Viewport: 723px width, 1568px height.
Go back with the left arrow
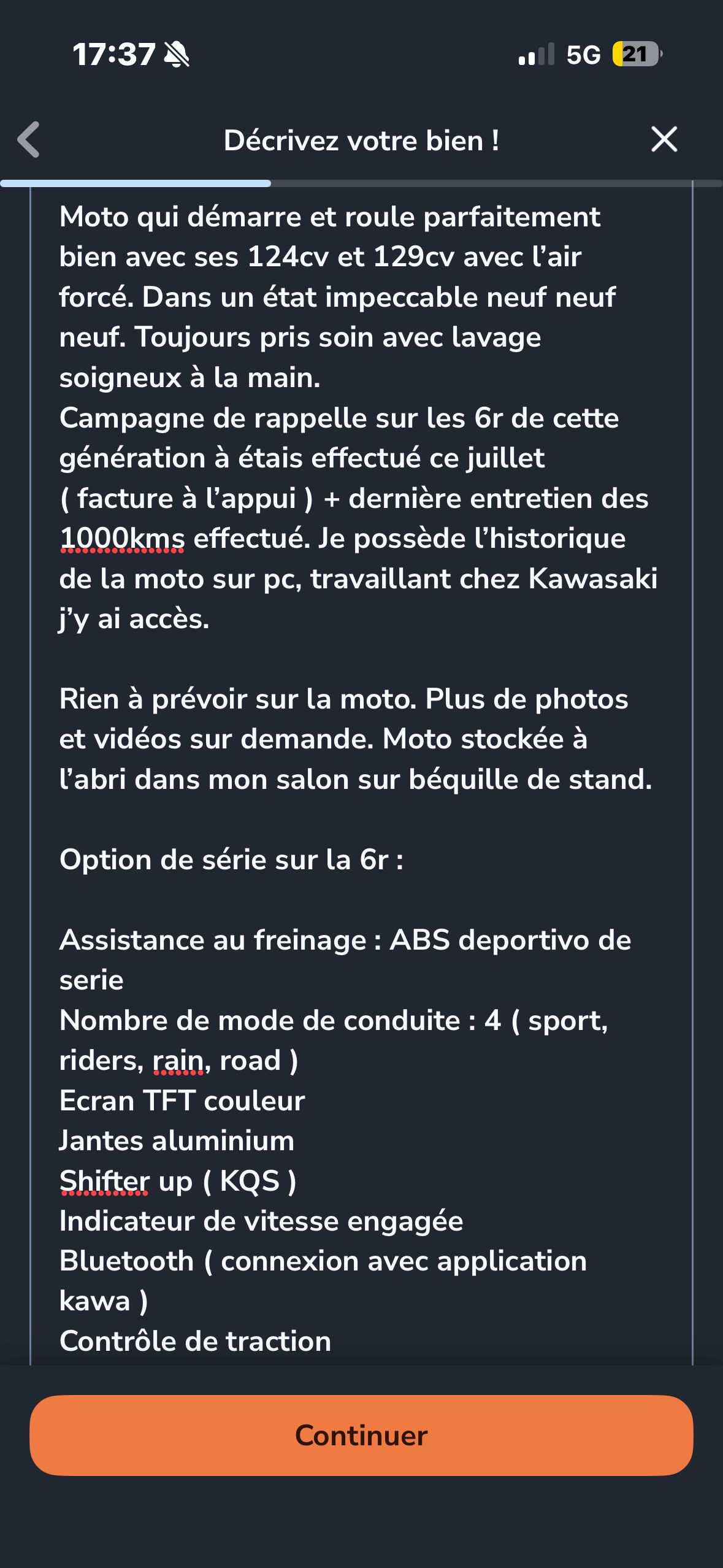[x=29, y=140]
